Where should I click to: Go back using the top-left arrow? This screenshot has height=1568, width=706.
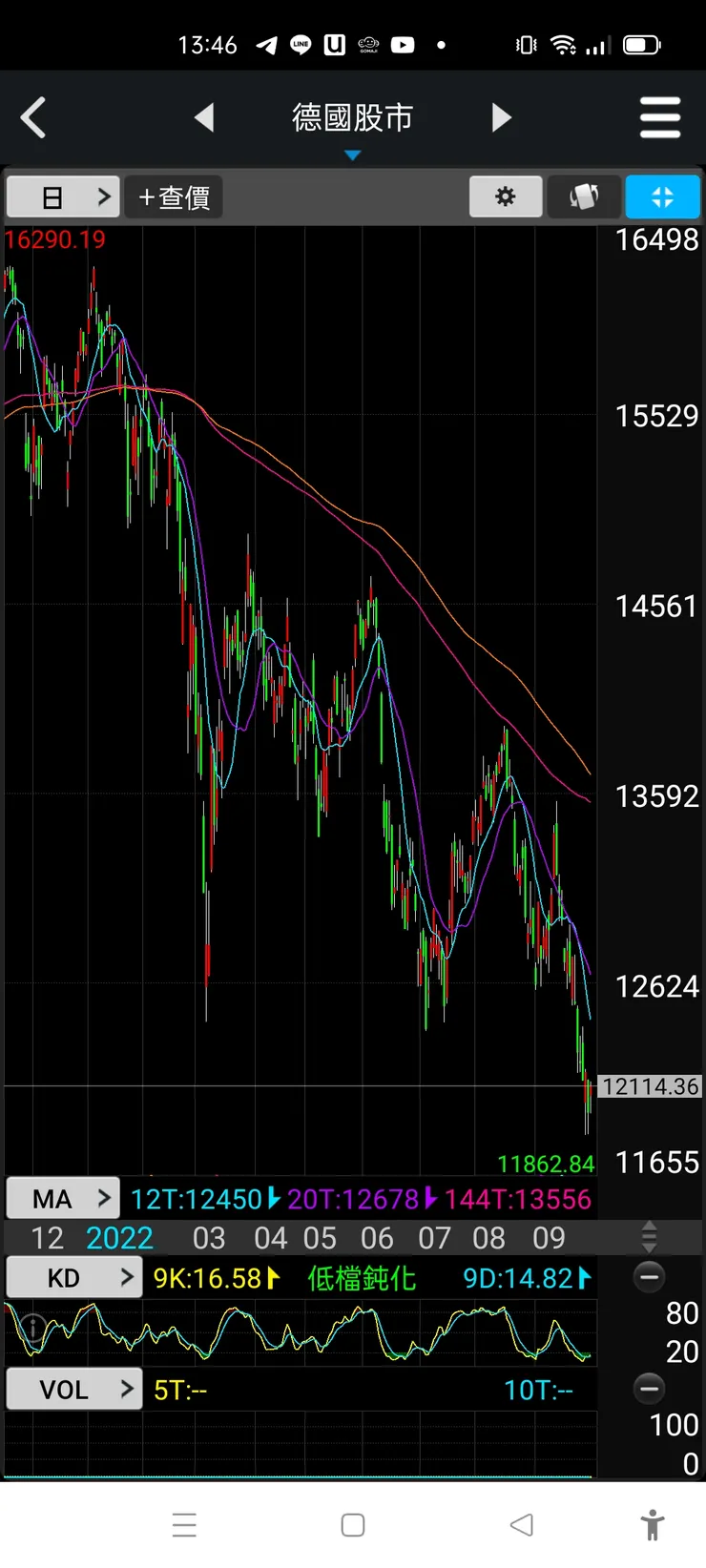coord(33,118)
